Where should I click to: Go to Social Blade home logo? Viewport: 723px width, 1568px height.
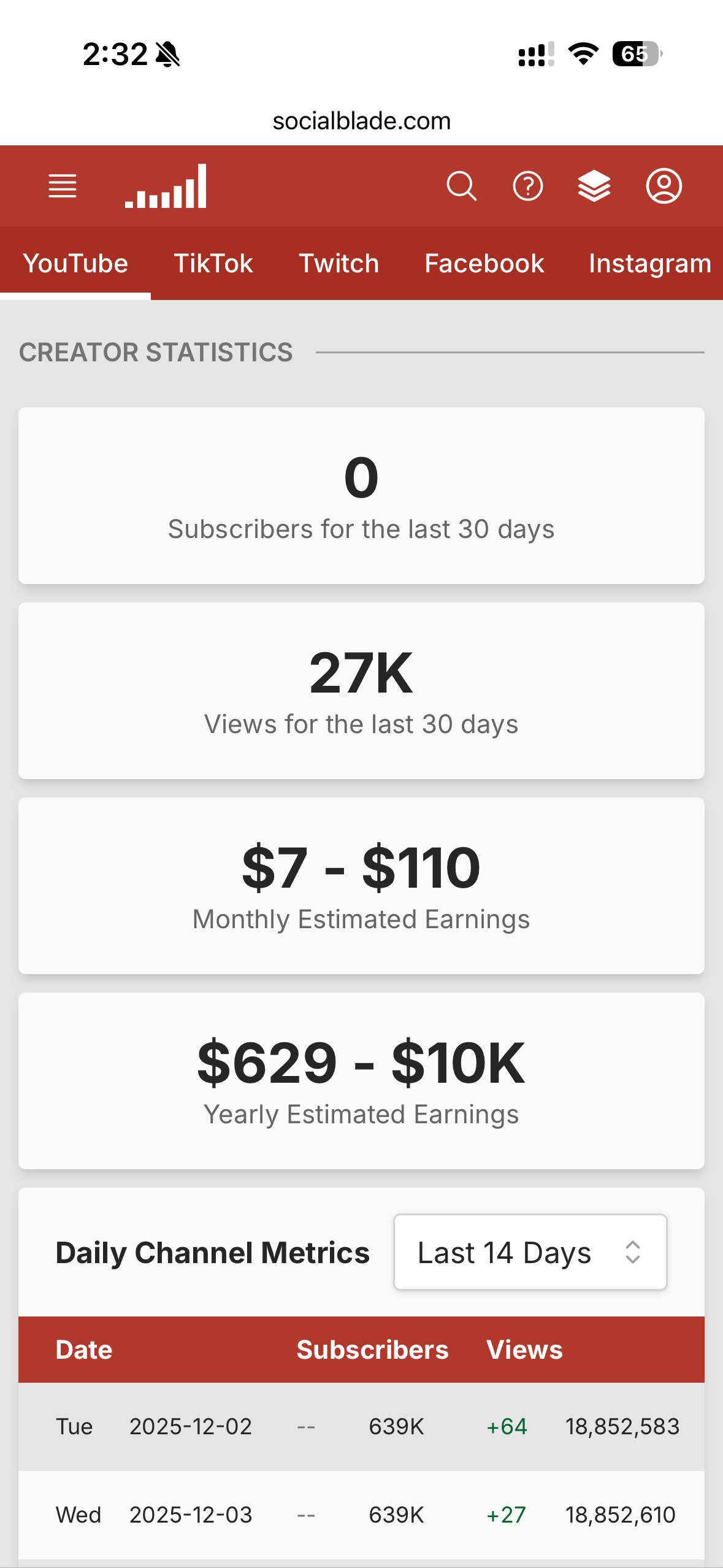[x=166, y=186]
